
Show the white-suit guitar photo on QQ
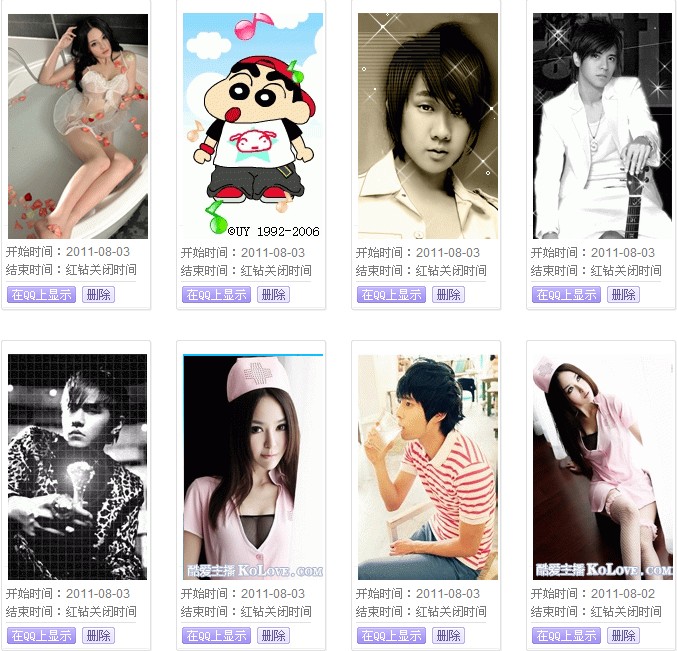tap(566, 294)
